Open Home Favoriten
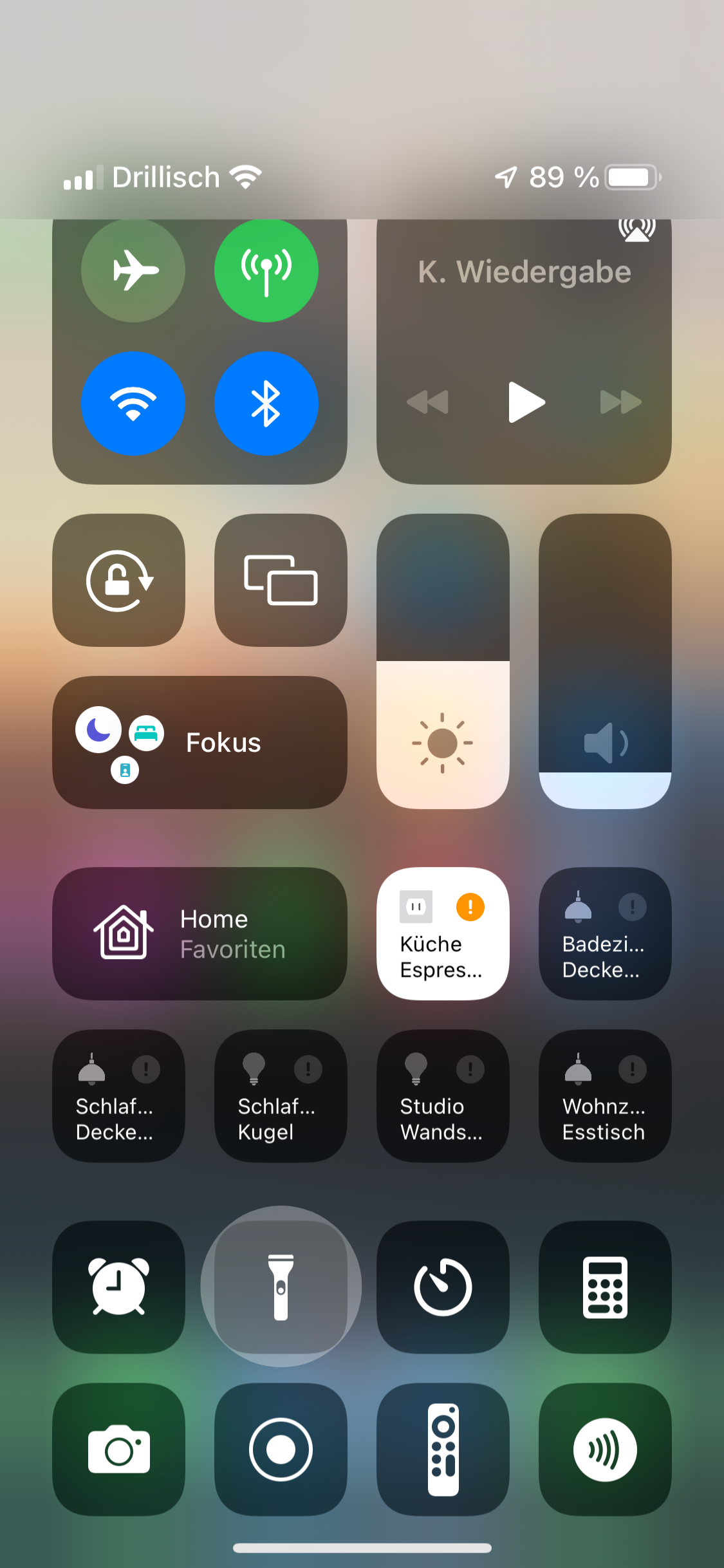724x1568 pixels. coord(200,933)
